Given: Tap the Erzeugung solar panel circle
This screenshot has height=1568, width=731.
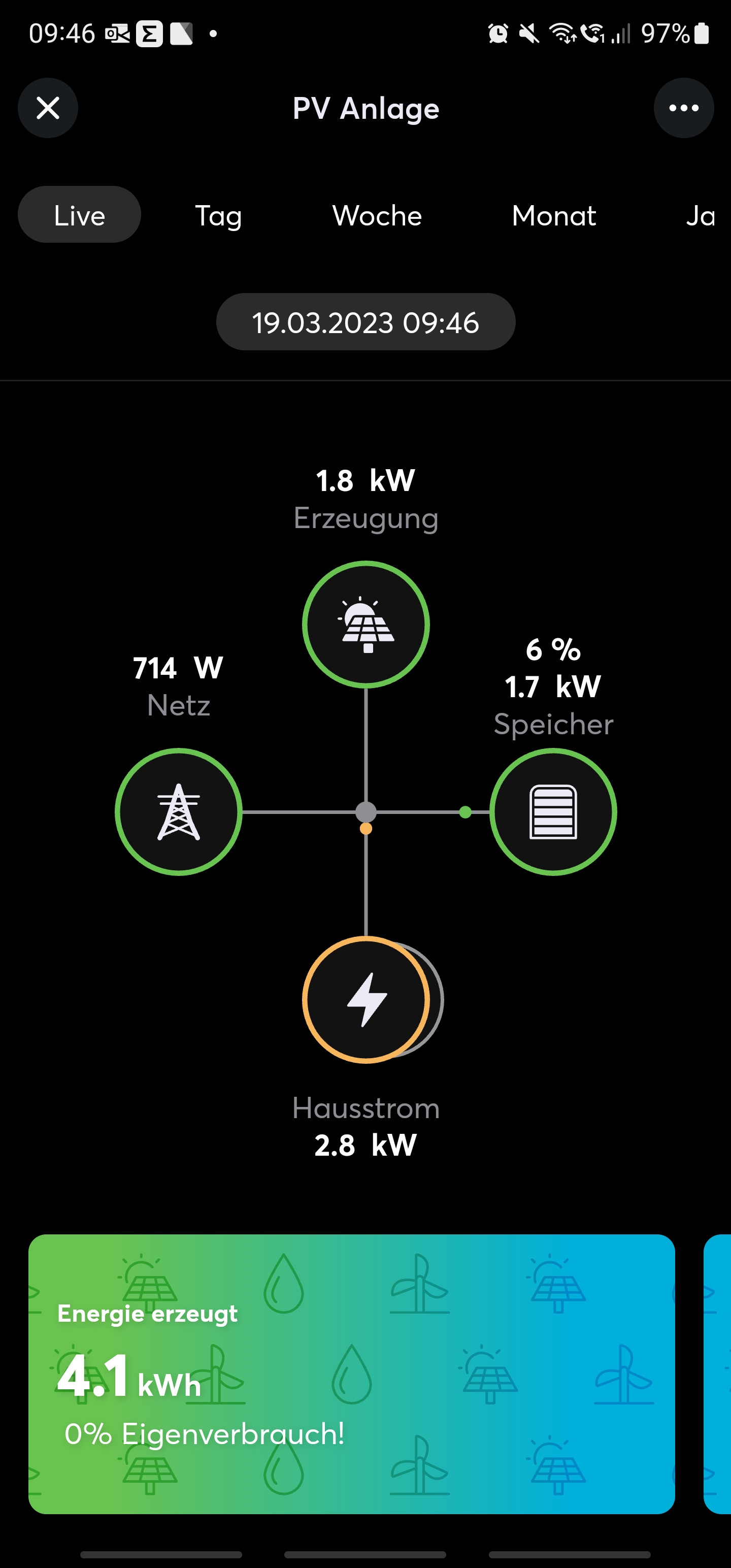Looking at the screenshot, I should [366, 625].
